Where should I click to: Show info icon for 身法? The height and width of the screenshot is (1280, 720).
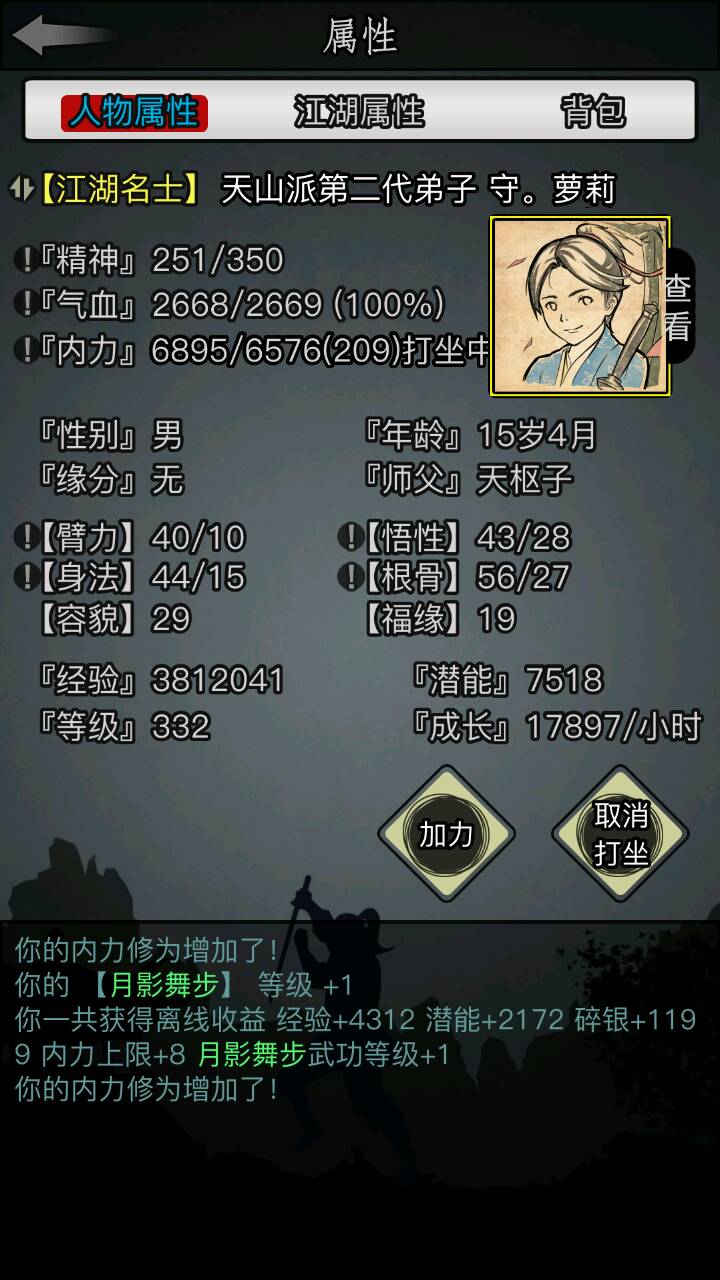pos(25,577)
